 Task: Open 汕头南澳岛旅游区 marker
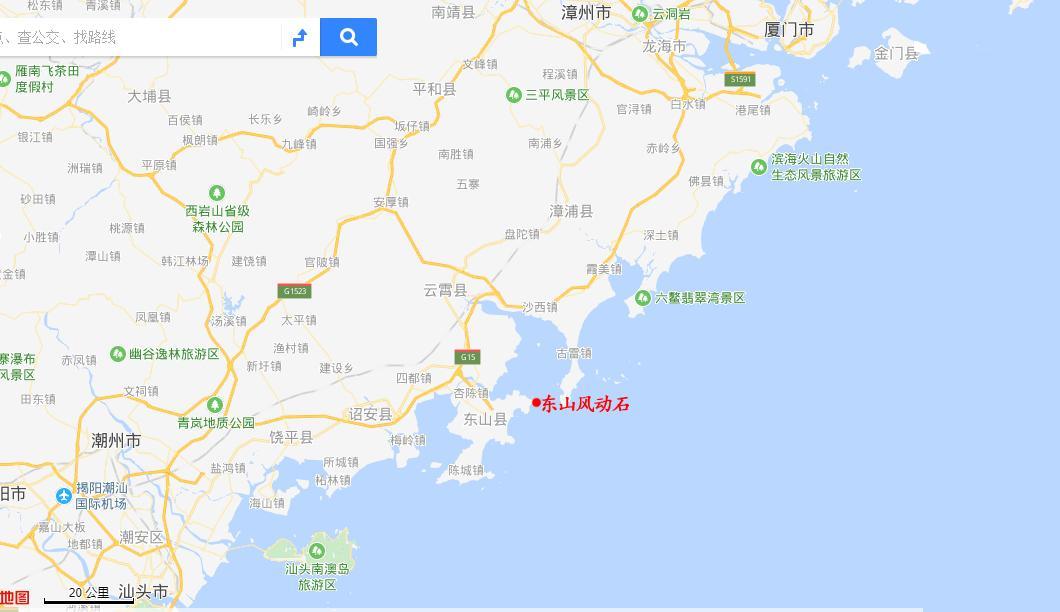pyautogui.click(x=317, y=550)
